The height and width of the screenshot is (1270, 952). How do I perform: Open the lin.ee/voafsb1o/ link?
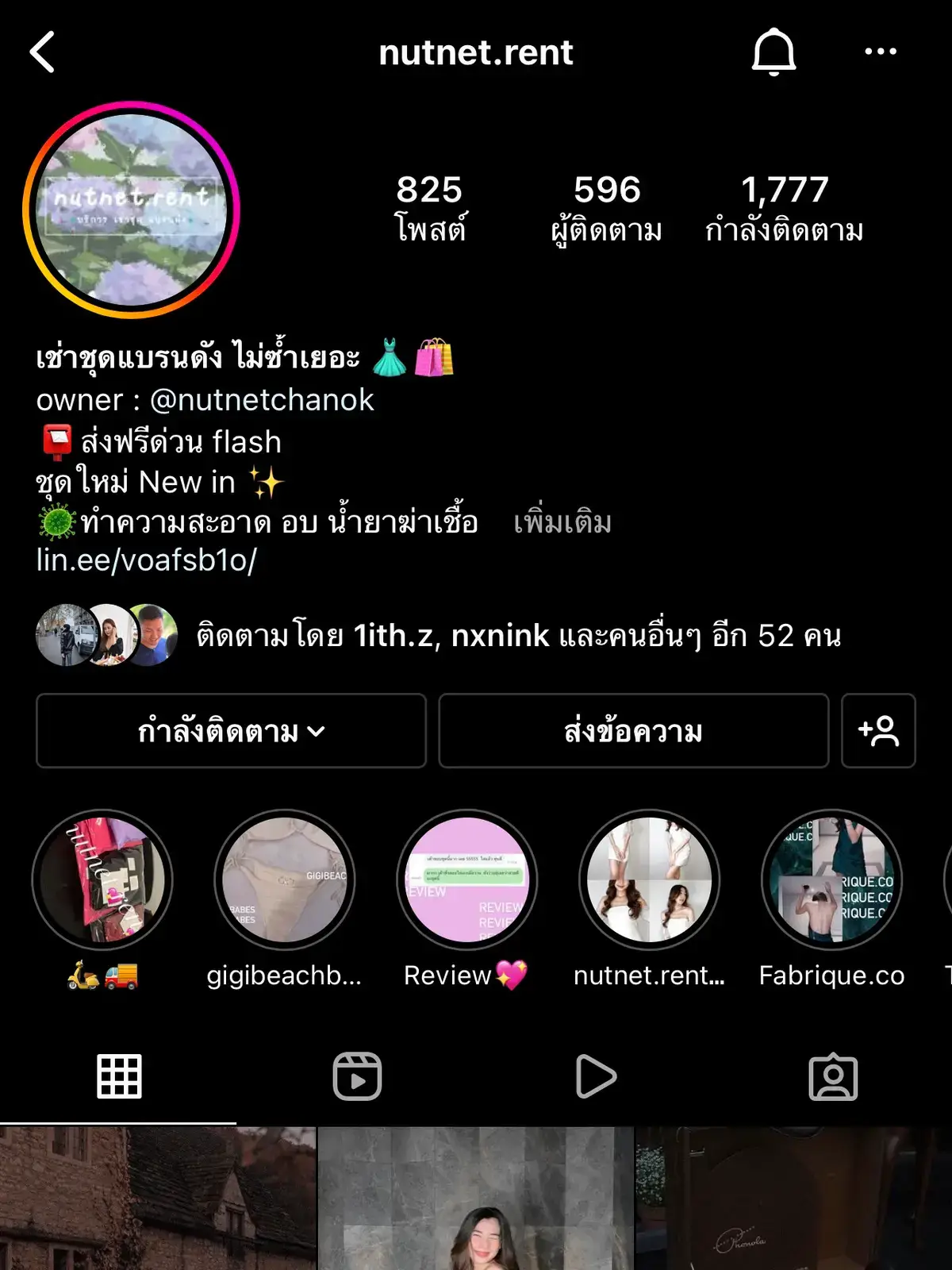click(x=147, y=560)
